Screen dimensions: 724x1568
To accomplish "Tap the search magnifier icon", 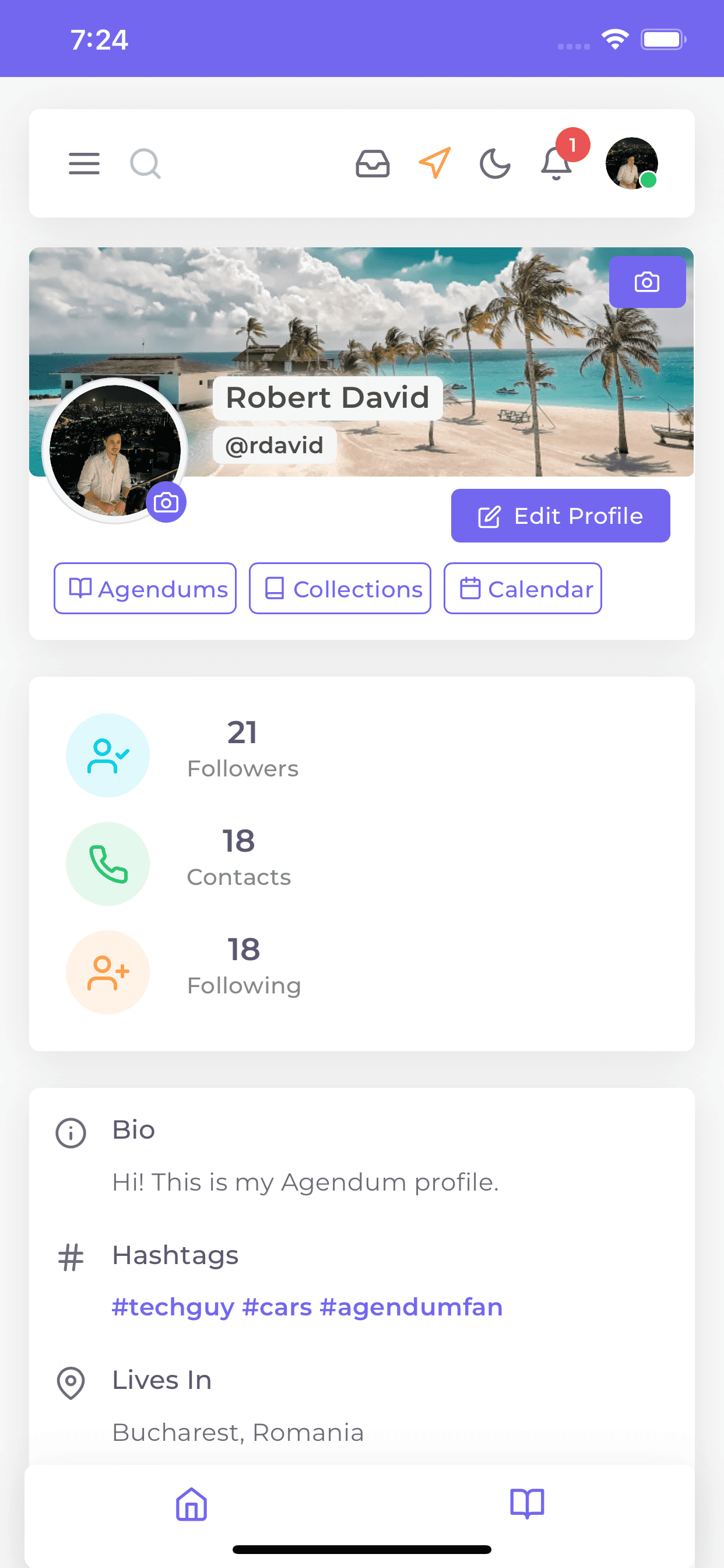I will point(145,163).
